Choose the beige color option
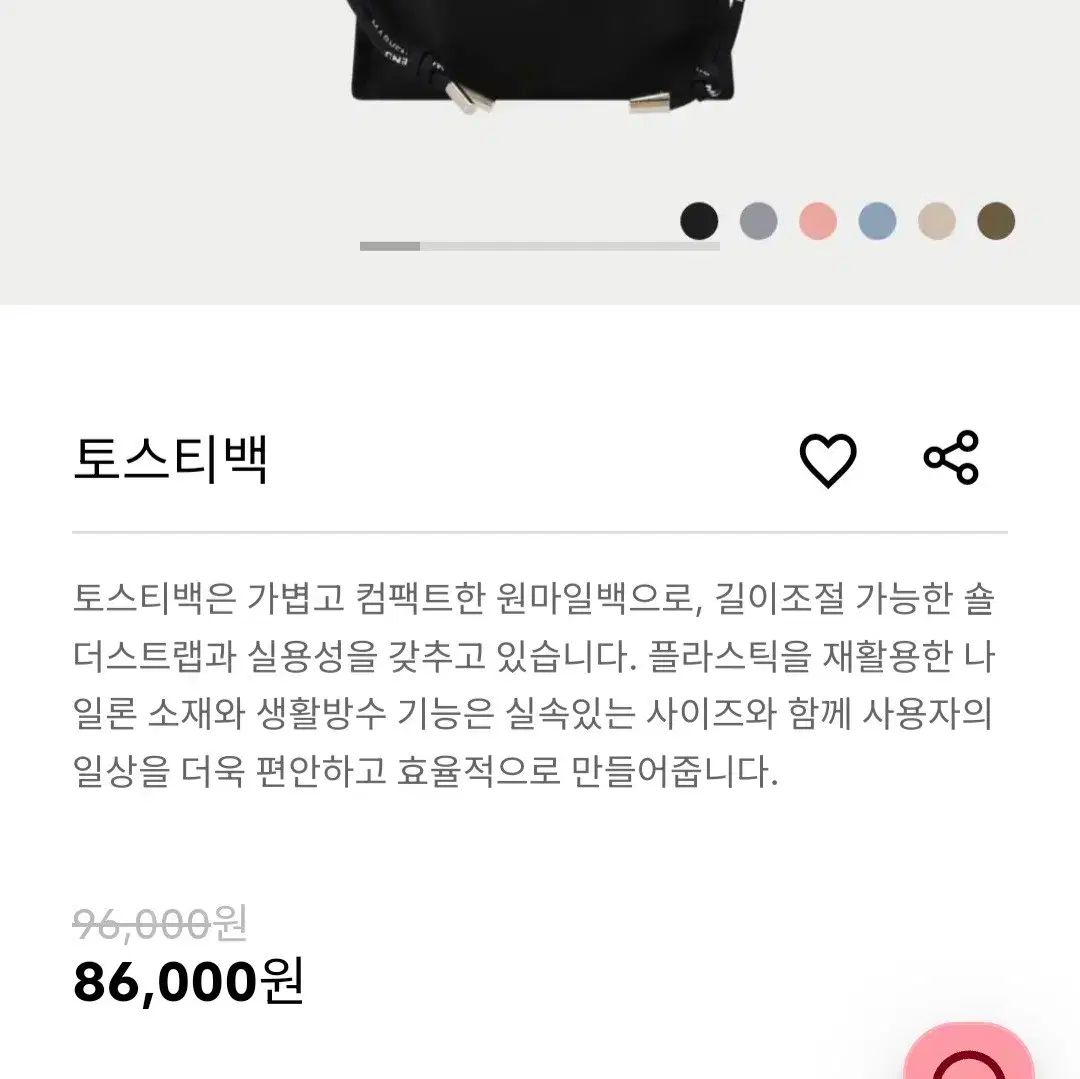1080x1079 pixels. pos(937,221)
